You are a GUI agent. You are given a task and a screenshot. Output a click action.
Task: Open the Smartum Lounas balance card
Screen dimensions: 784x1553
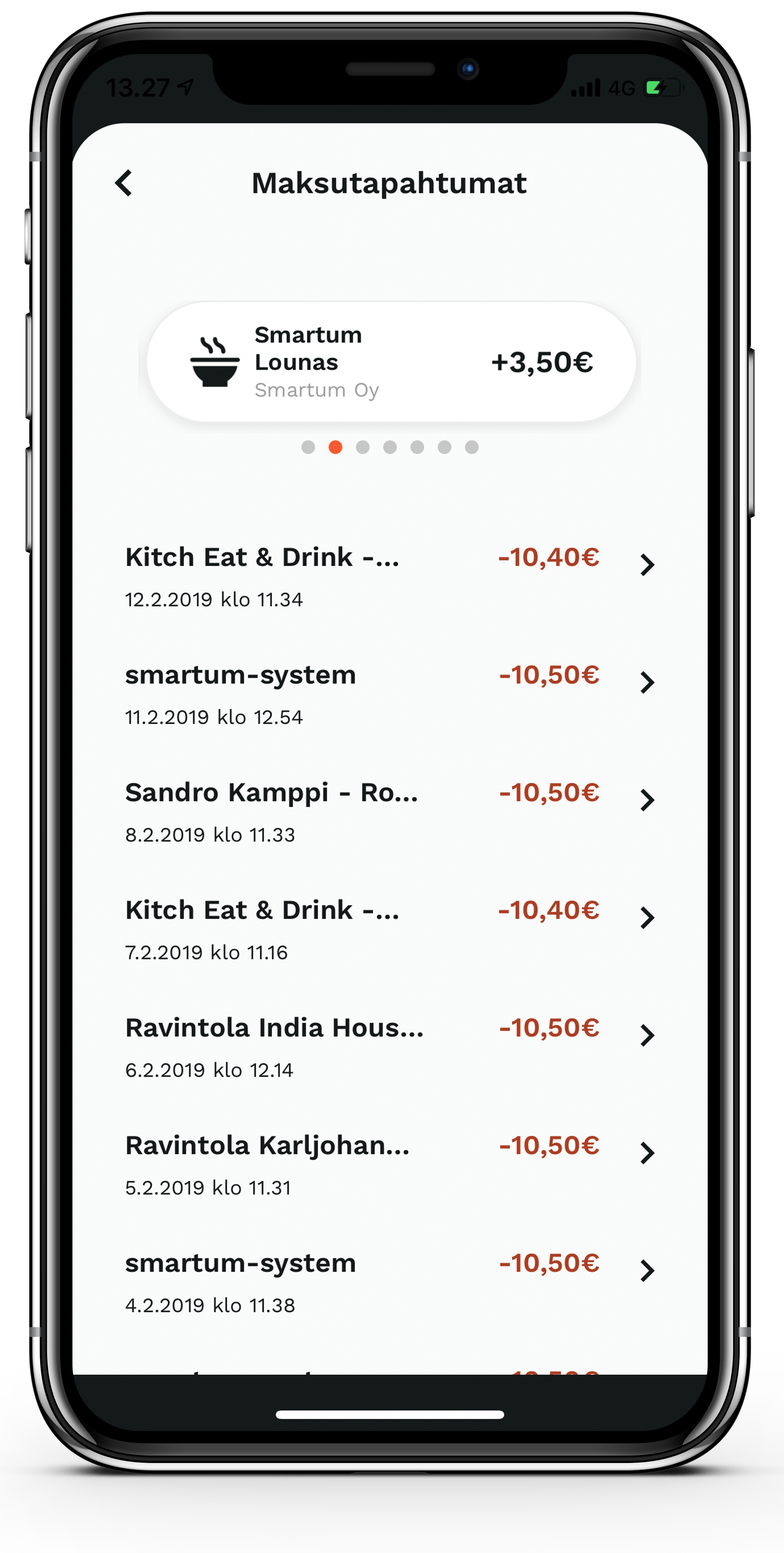(x=390, y=362)
